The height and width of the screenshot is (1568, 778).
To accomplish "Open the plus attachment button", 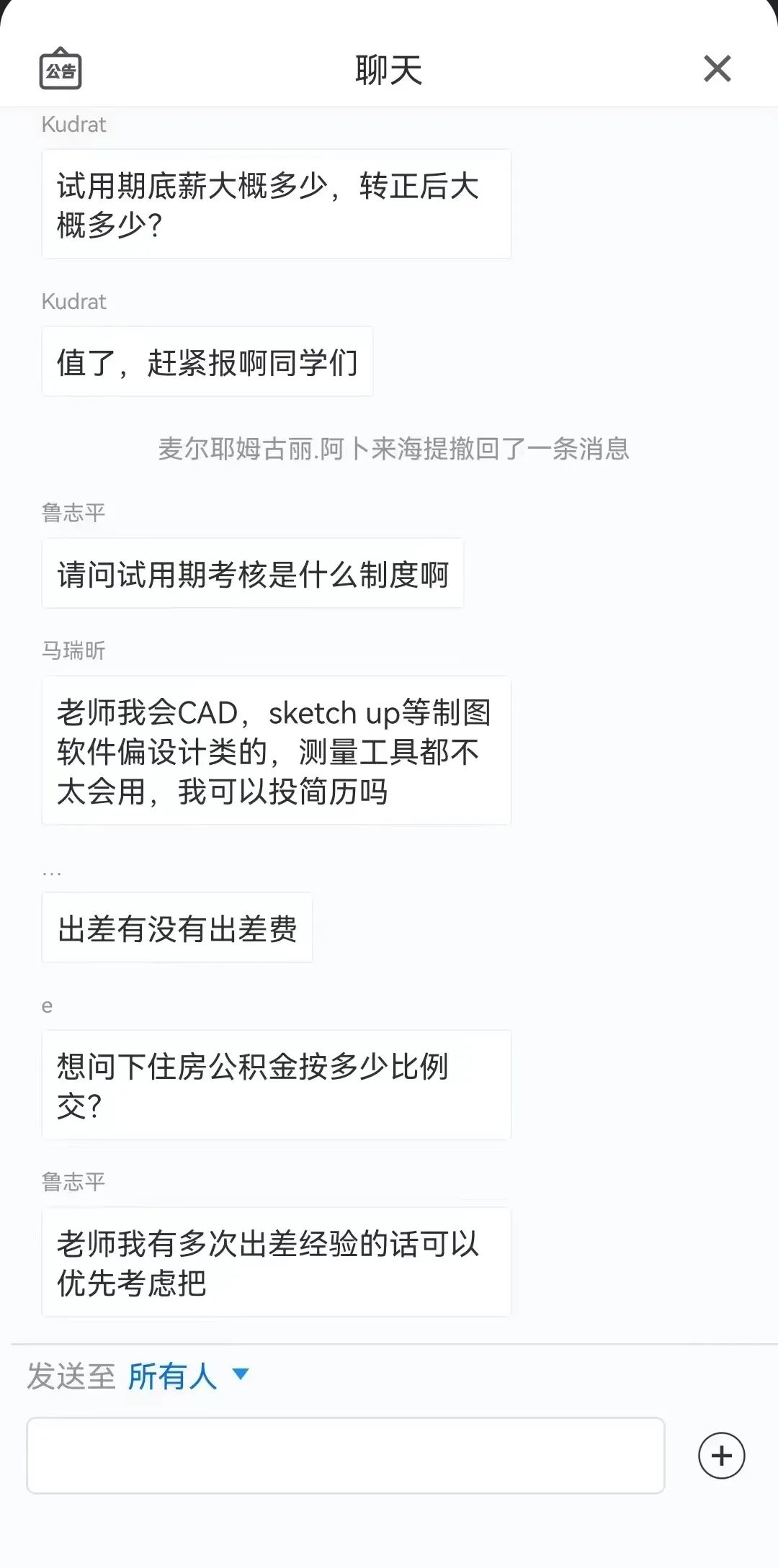I will [x=721, y=1456].
